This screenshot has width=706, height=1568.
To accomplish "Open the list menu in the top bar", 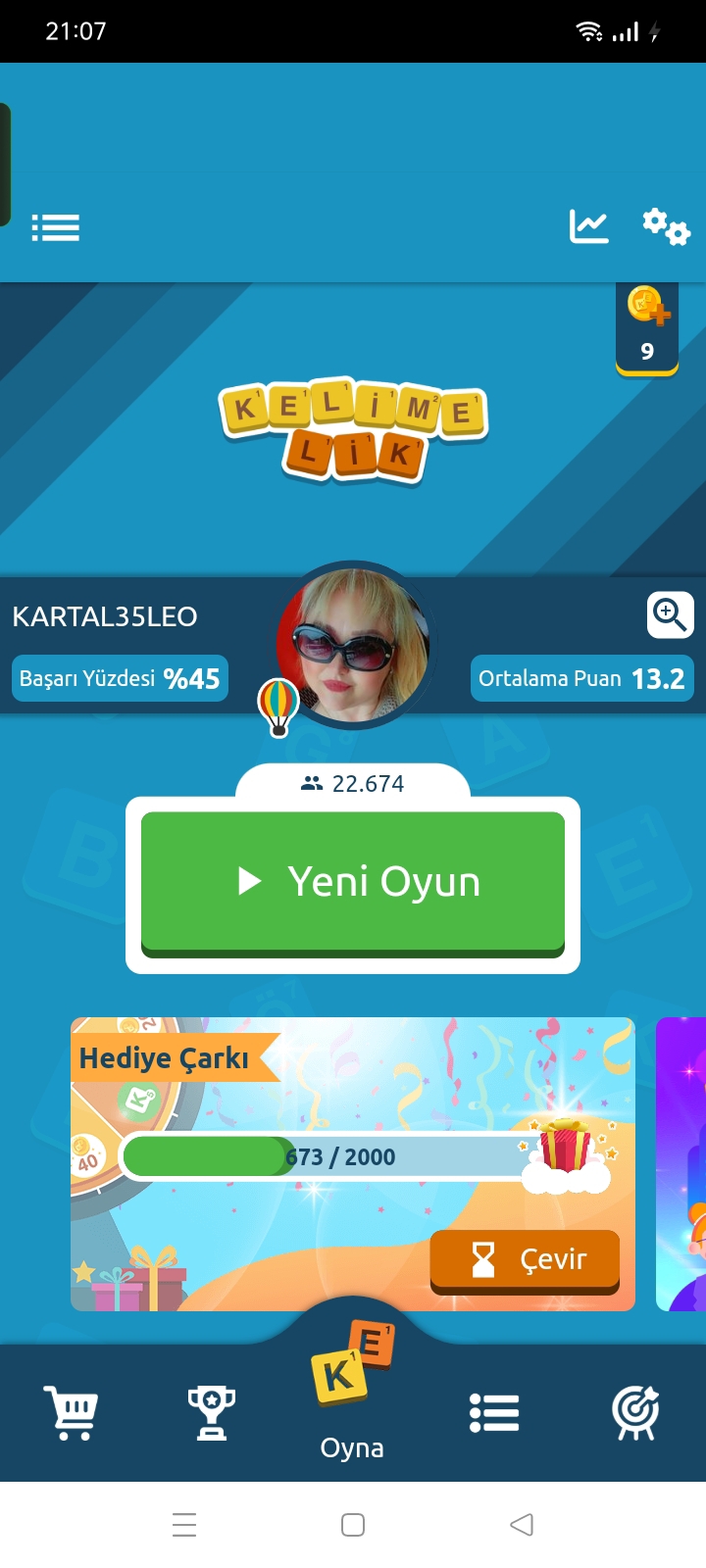I will [x=55, y=228].
